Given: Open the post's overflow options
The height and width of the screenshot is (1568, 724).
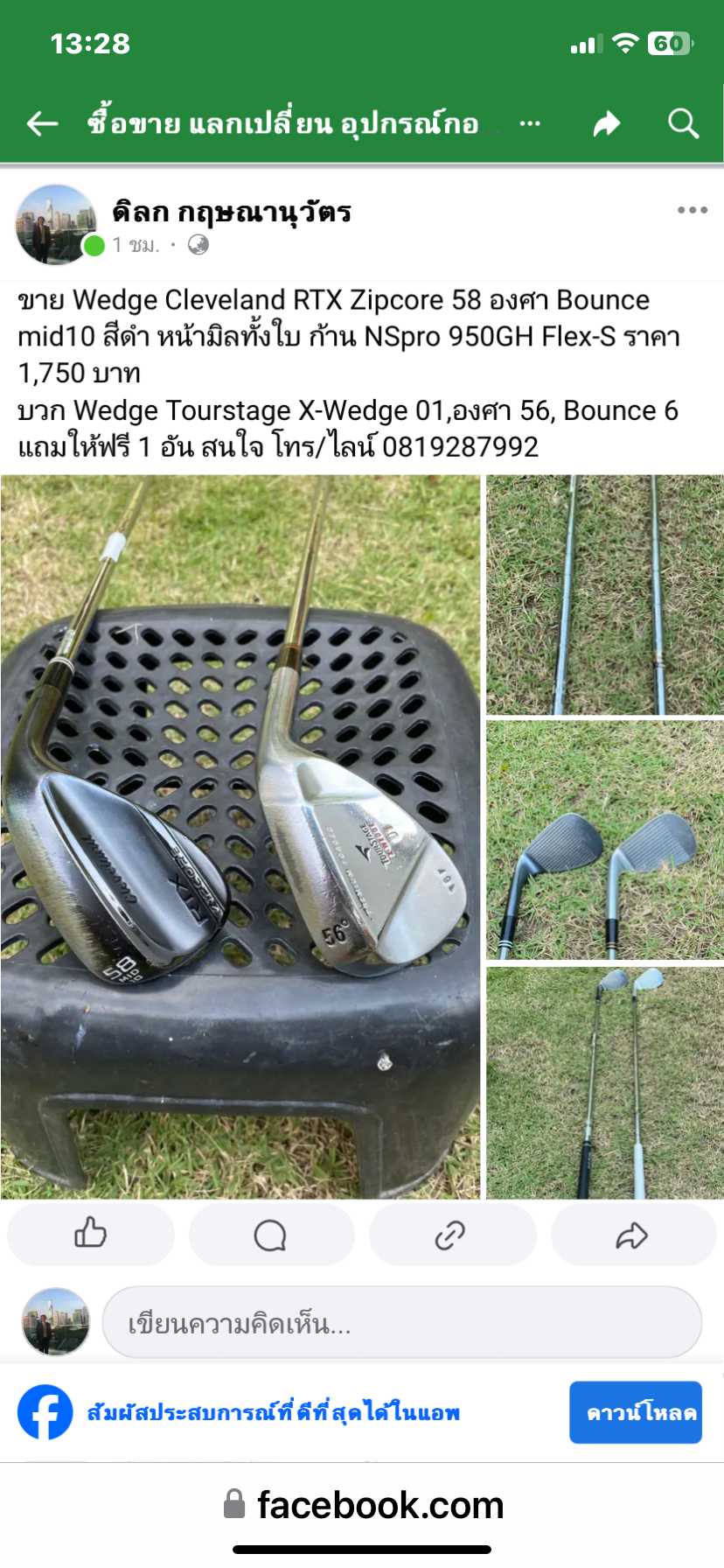Looking at the screenshot, I should pyautogui.click(x=692, y=210).
